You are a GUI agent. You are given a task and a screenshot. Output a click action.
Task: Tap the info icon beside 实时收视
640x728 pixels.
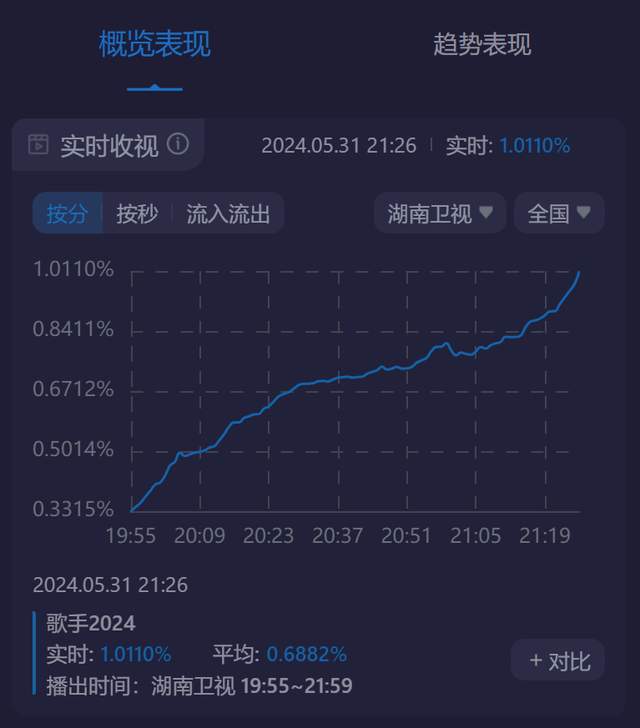pyautogui.click(x=178, y=144)
